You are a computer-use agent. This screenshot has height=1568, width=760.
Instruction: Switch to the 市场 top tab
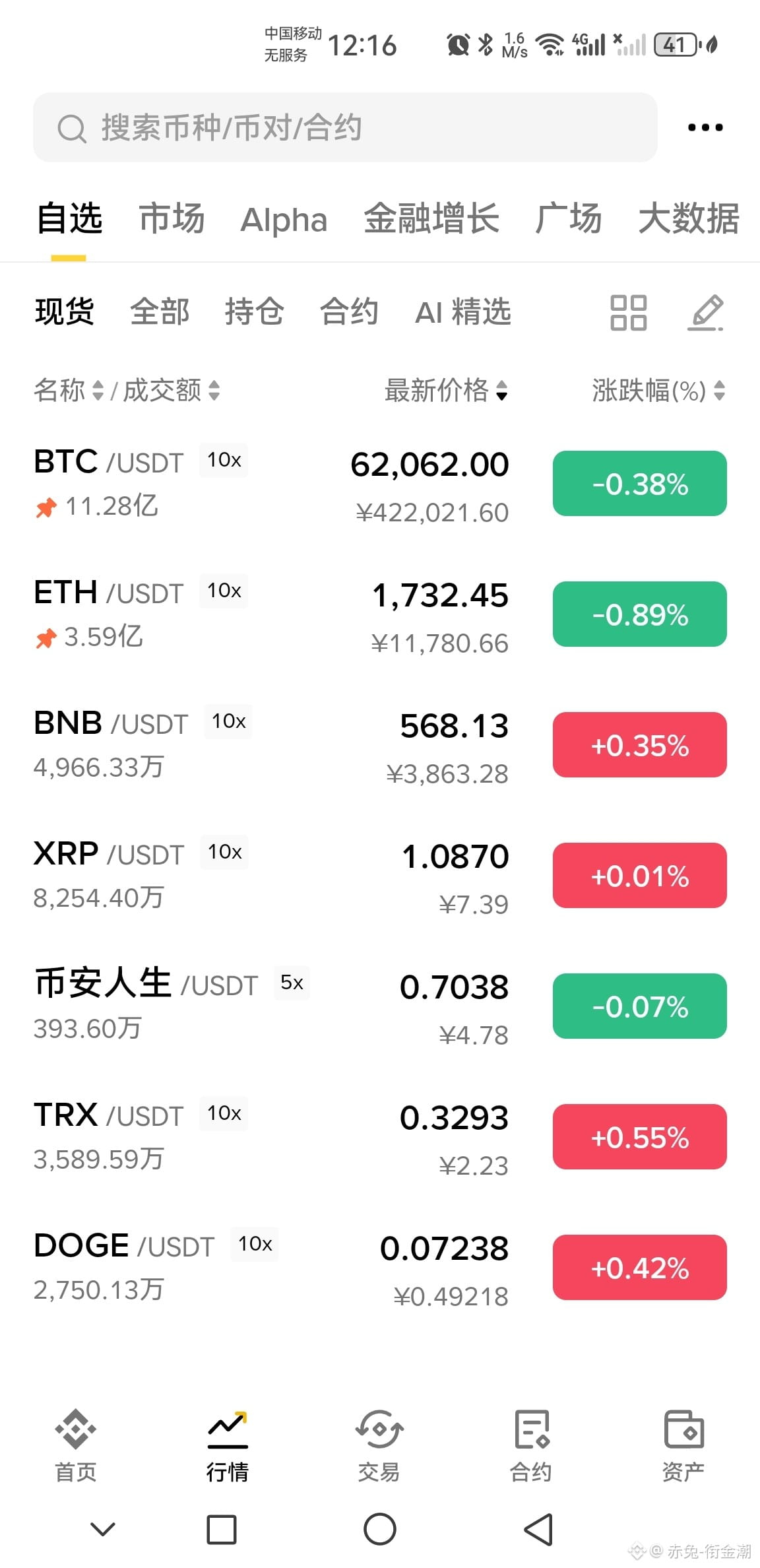(x=172, y=219)
